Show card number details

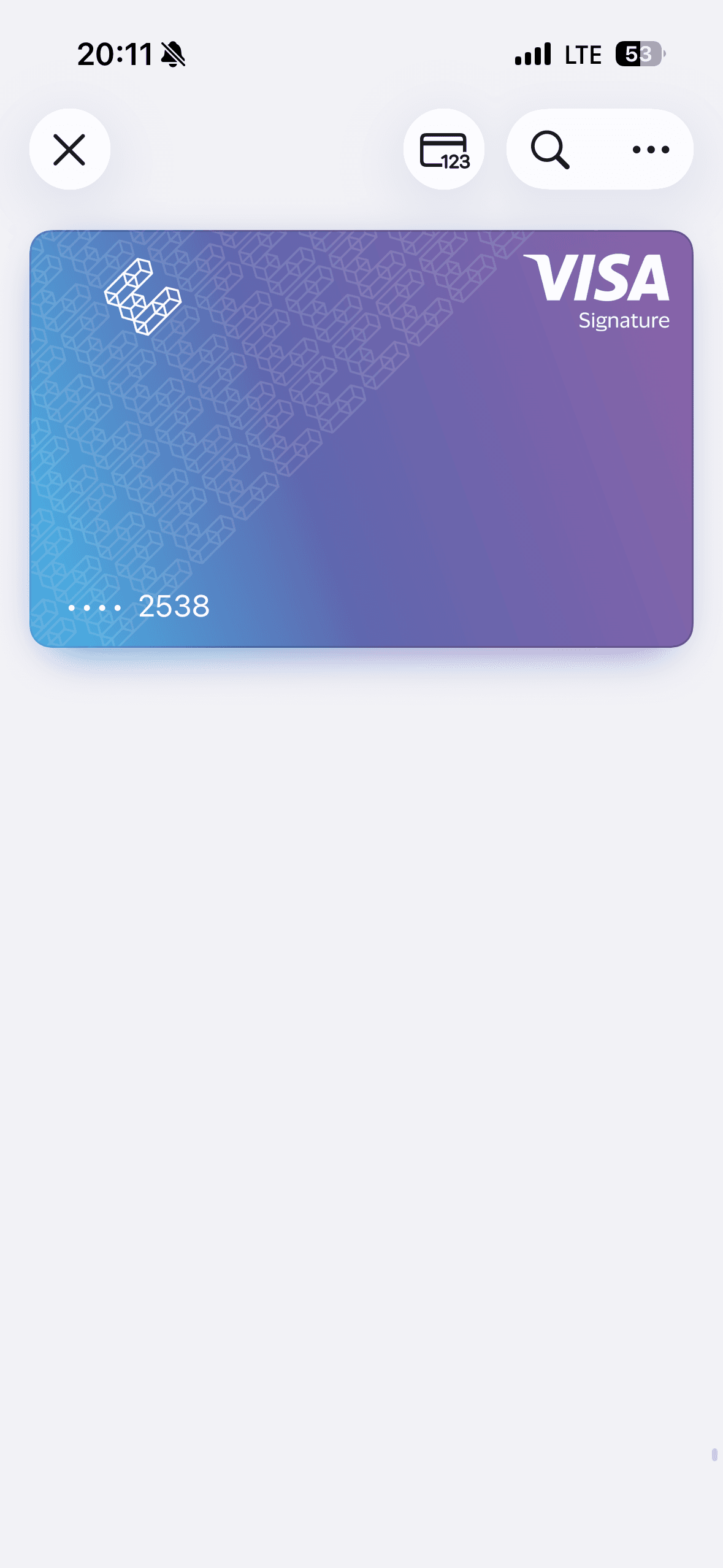(x=444, y=150)
